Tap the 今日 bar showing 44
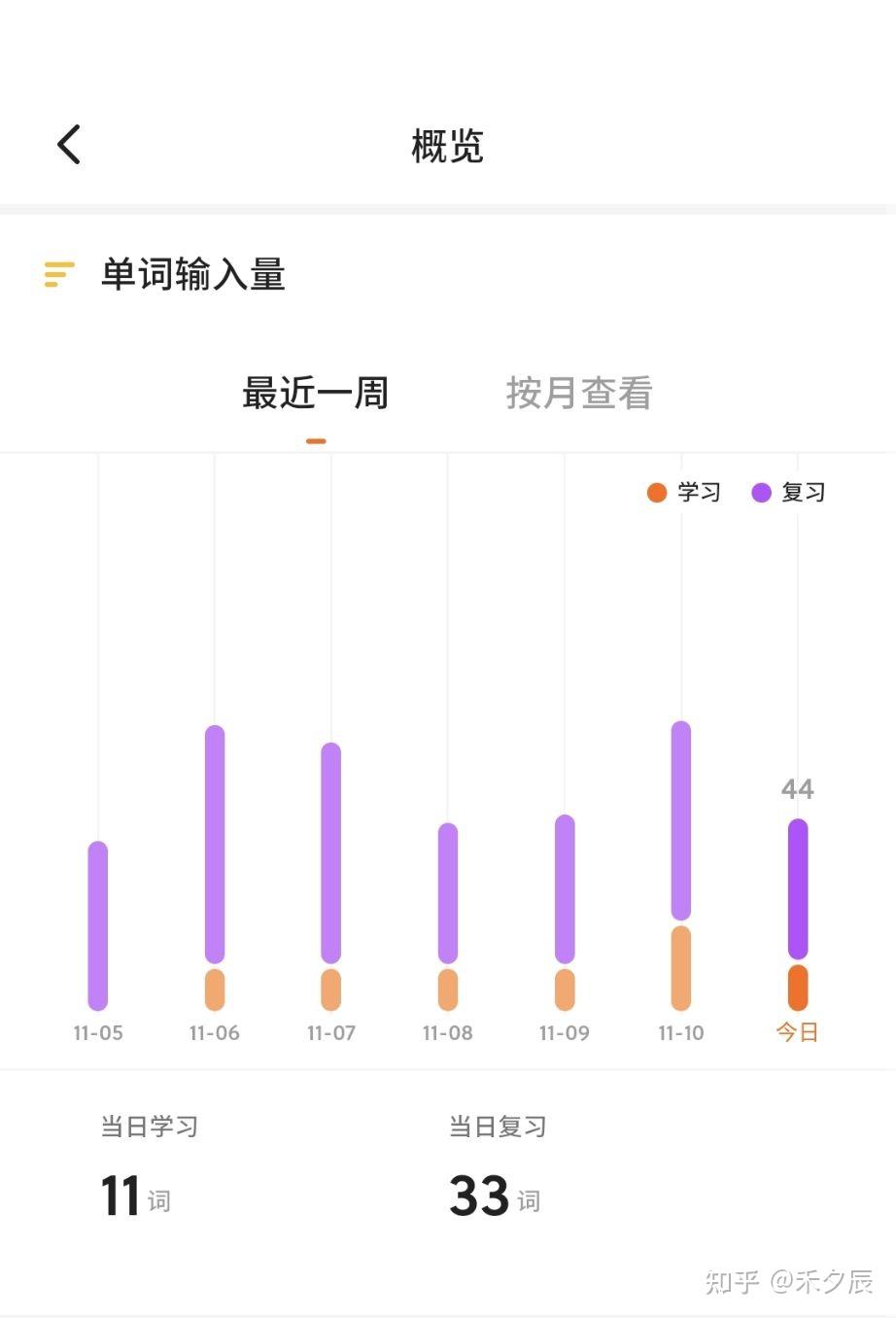This screenshot has width=896, height=1318. (798, 915)
